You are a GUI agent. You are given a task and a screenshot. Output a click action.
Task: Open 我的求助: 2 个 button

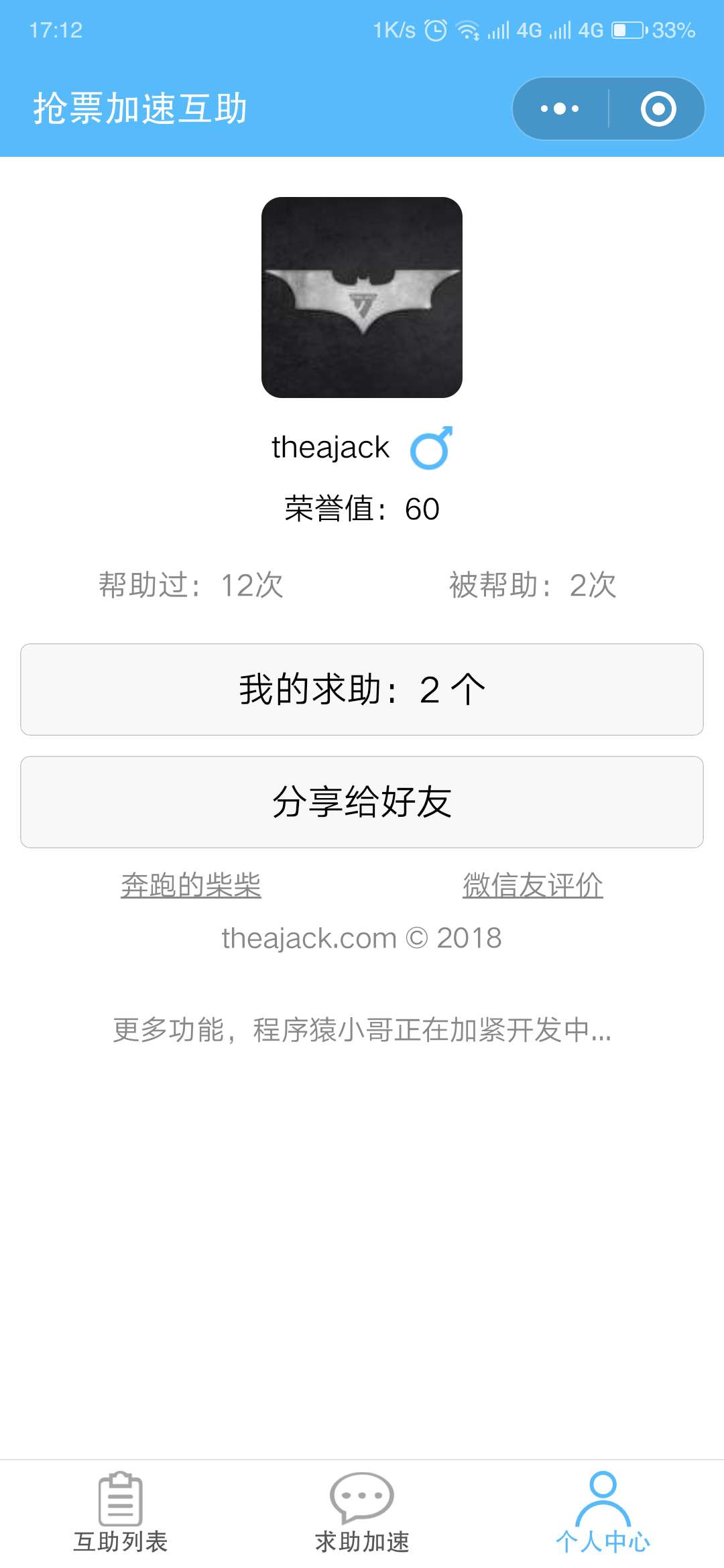362,690
